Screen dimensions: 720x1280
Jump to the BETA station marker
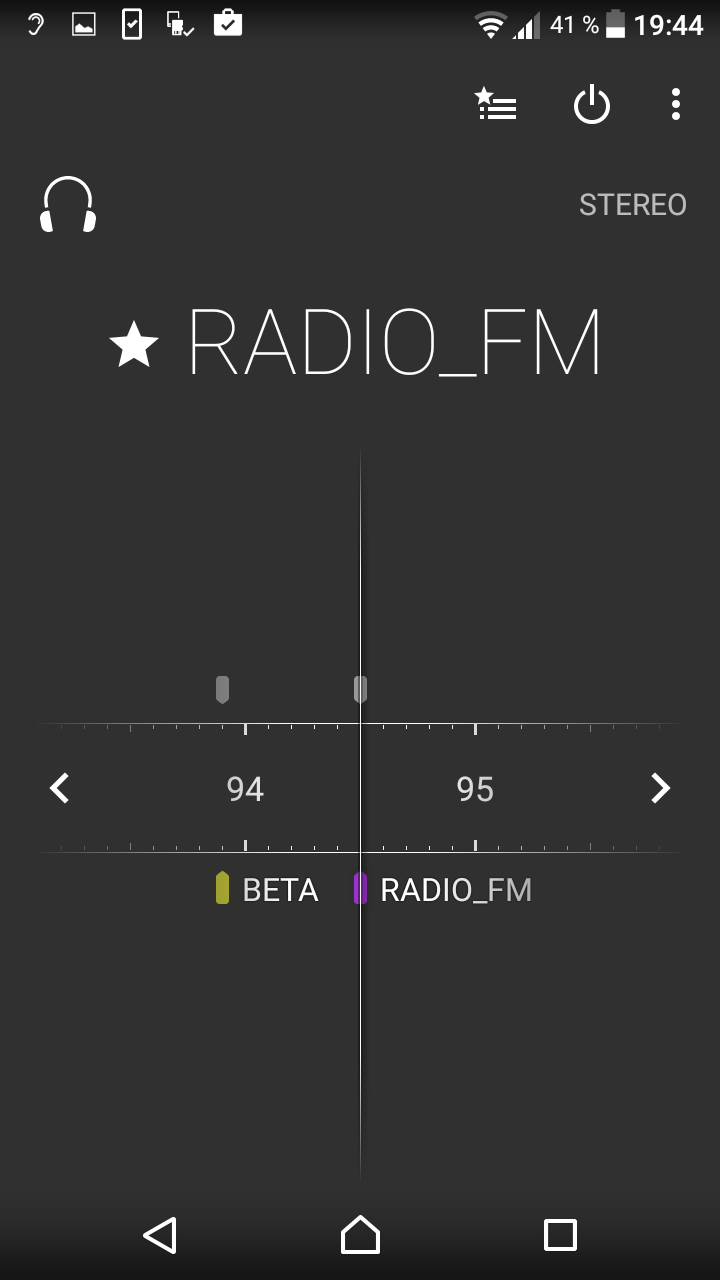point(267,889)
